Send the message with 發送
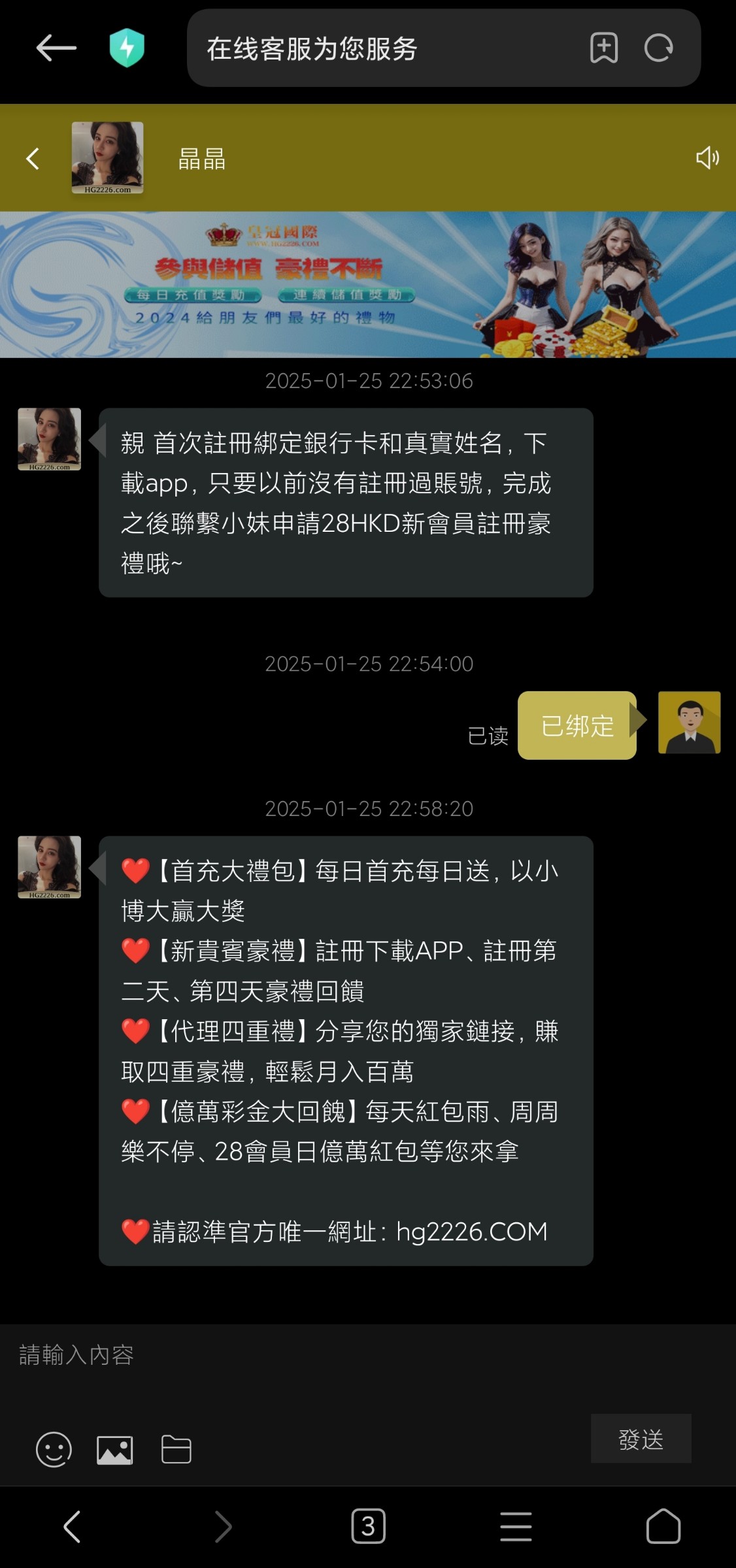 (641, 1439)
